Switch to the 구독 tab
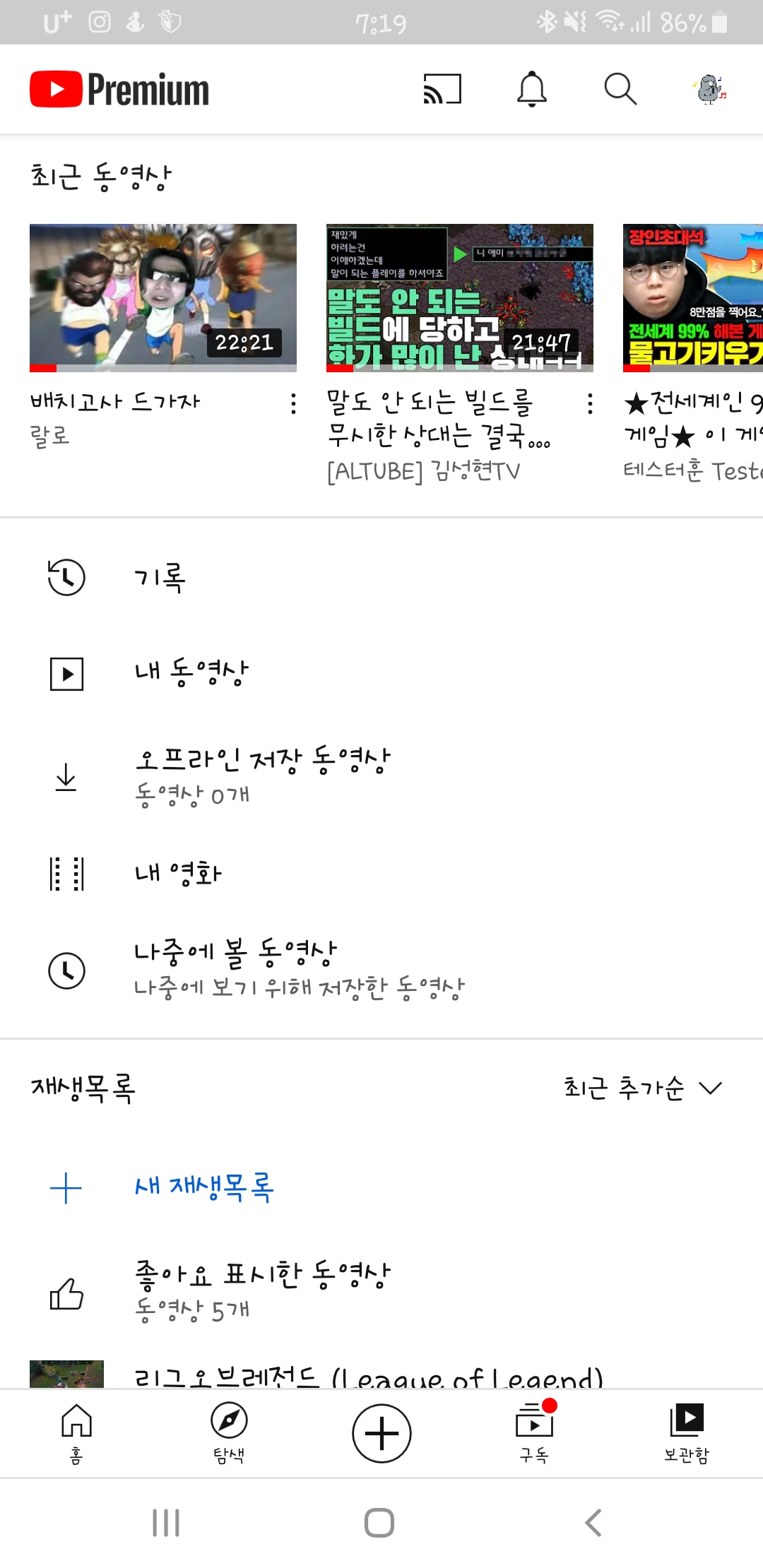The height and width of the screenshot is (1568, 763). coord(534,1432)
